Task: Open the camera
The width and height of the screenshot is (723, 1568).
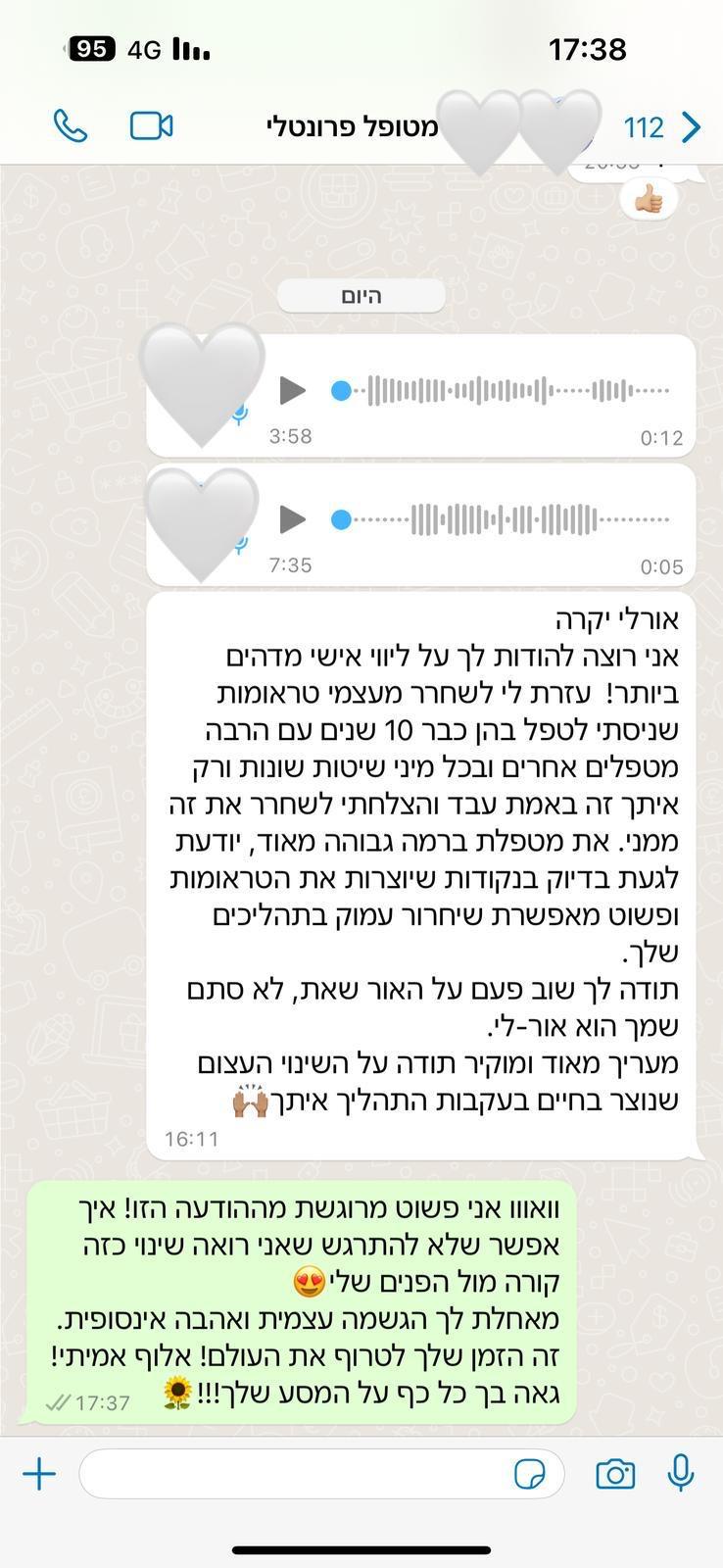Action: [615, 1473]
